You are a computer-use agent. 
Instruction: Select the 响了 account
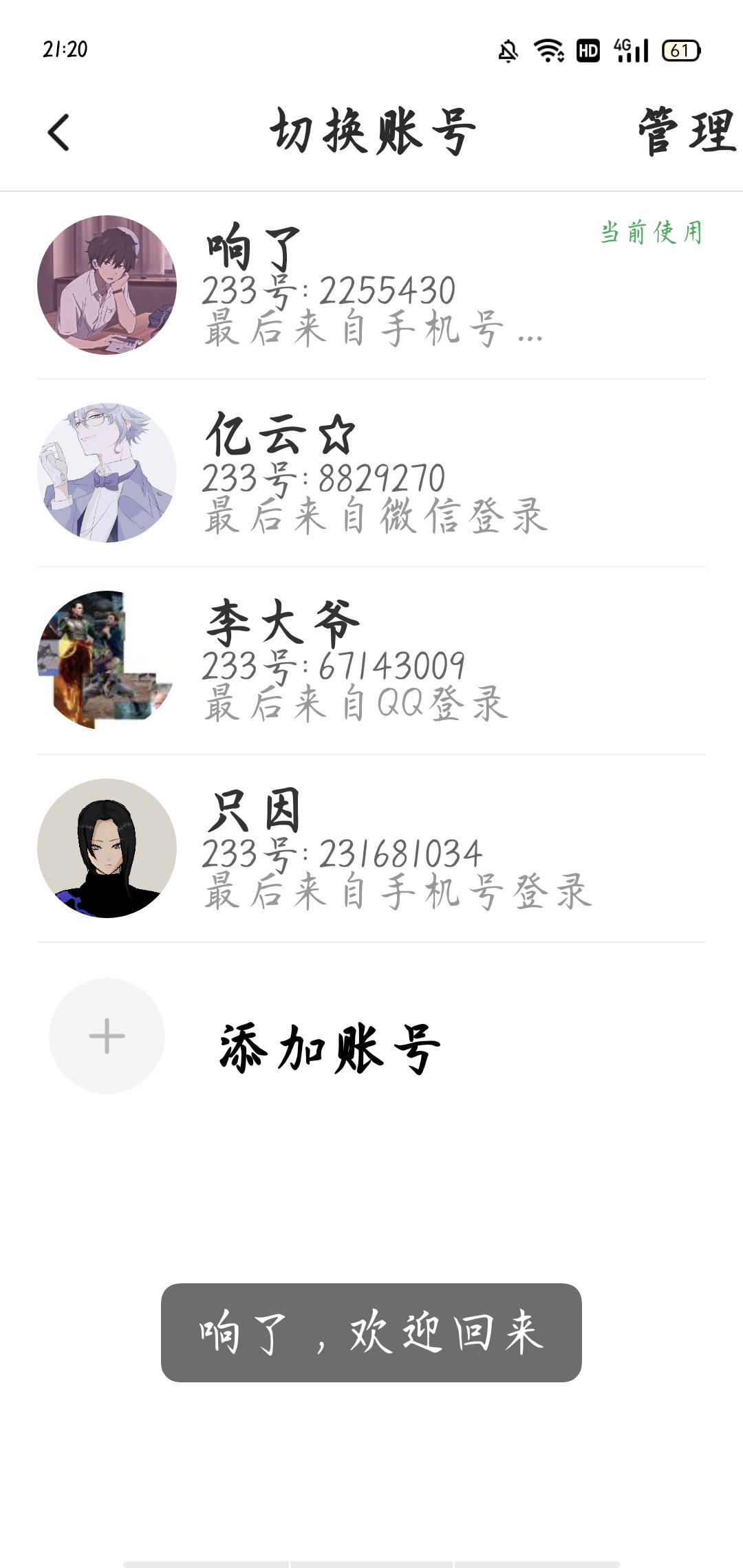pyautogui.click(x=371, y=285)
